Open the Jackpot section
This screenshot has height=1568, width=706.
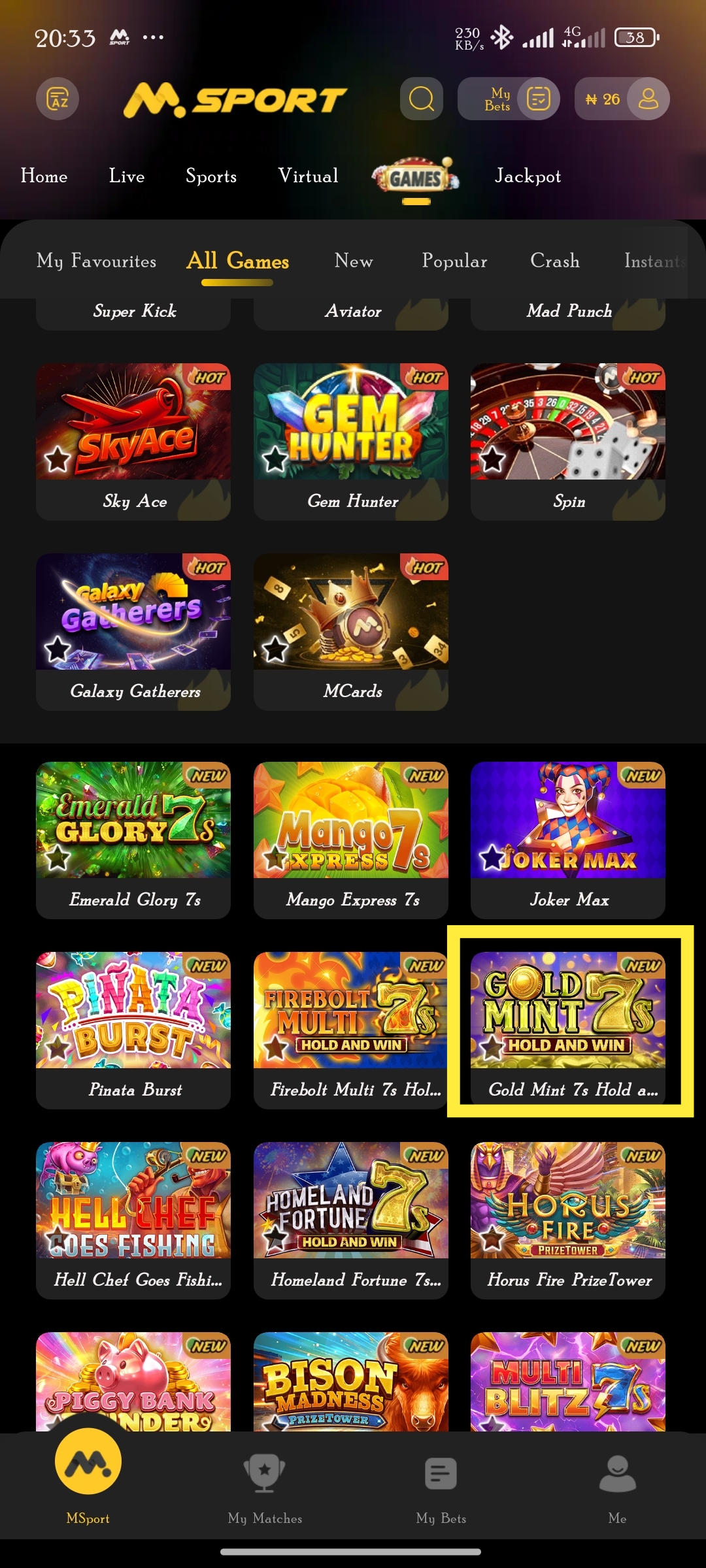[x=528, y=176]
